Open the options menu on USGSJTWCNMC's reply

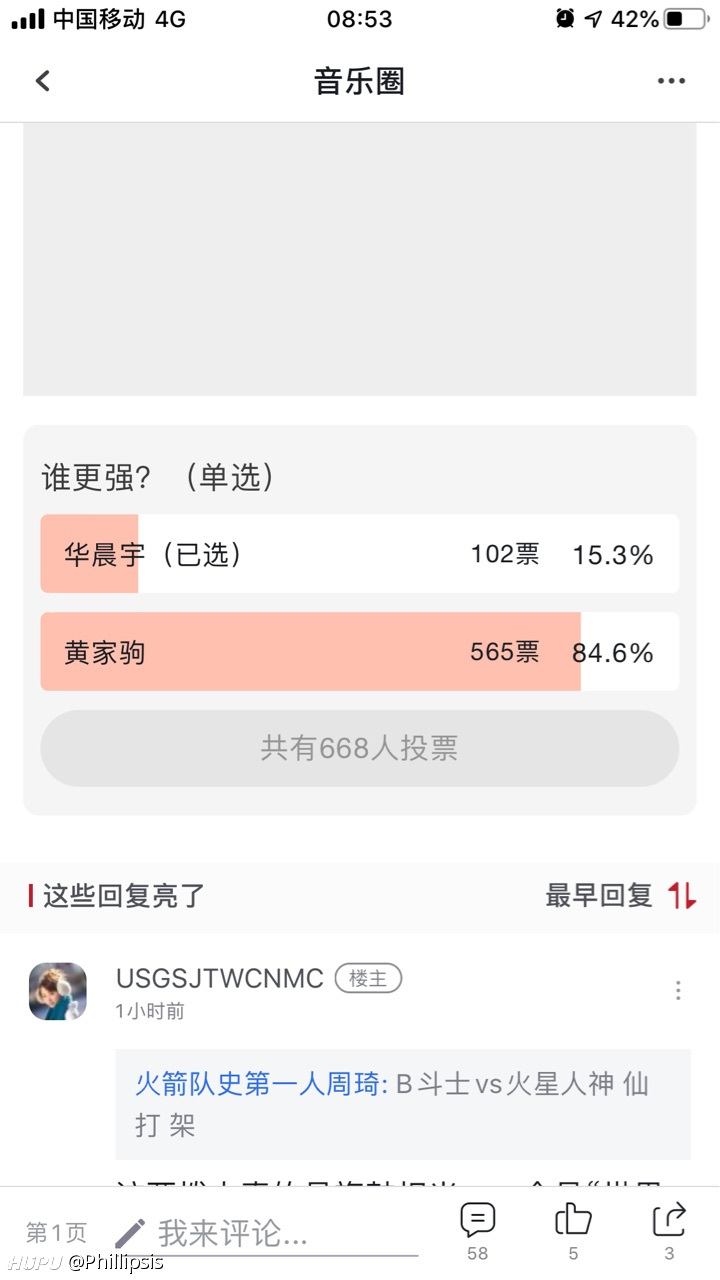pyautogui.click(x=678, y=990)
